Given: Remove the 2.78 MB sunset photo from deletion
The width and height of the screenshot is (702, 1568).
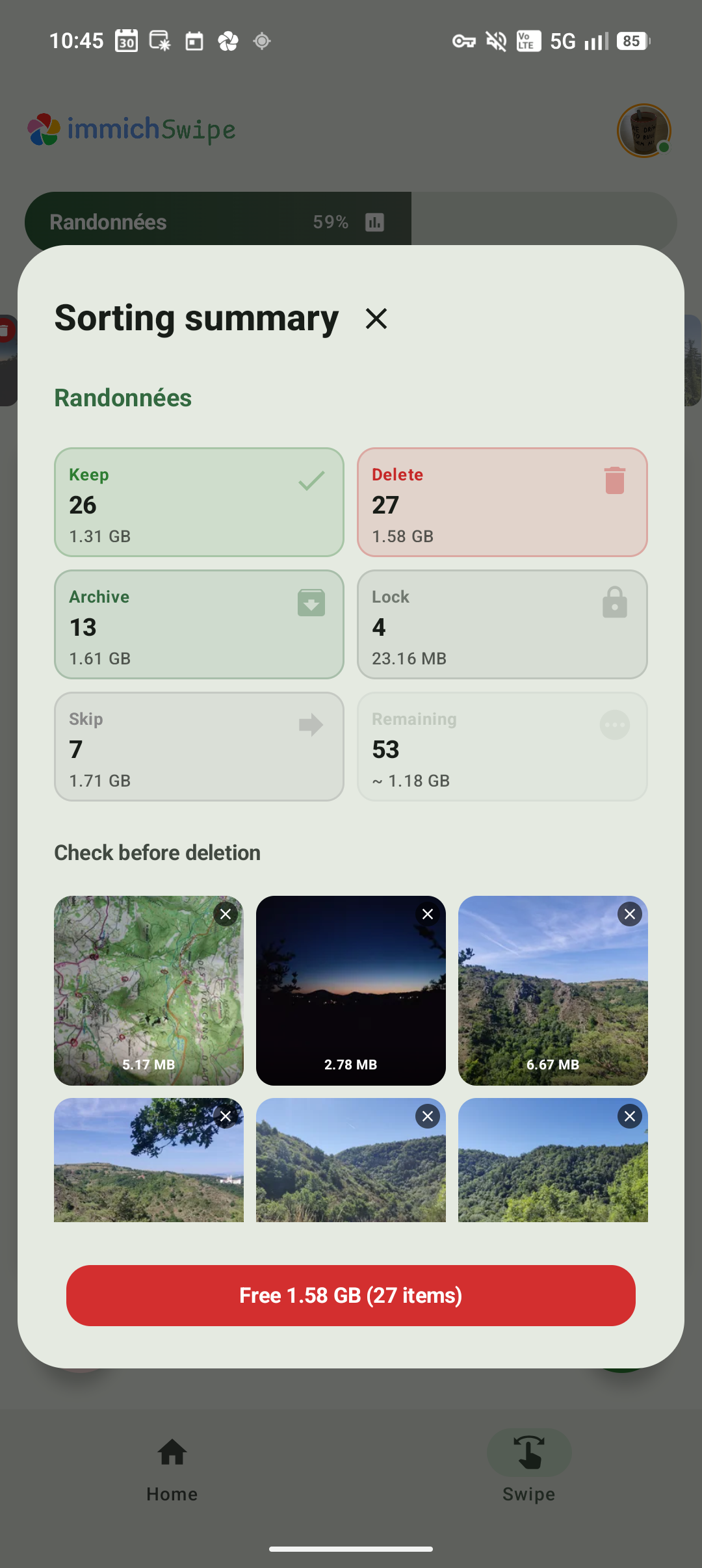Looking at the screenshot, I should (428, 914).
